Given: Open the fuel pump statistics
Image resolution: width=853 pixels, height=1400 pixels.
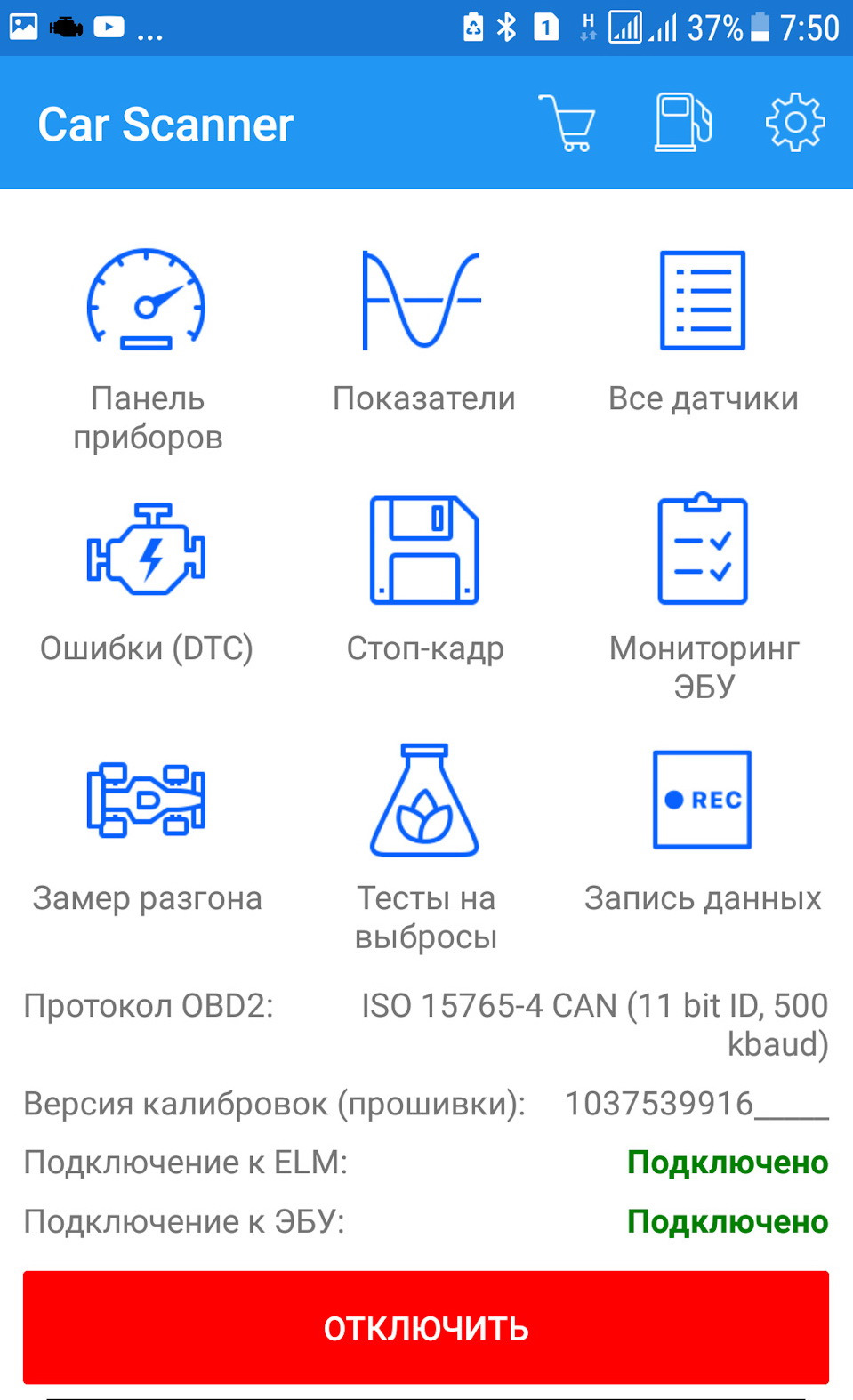Looking at the screenshot, I should [682, 123].
